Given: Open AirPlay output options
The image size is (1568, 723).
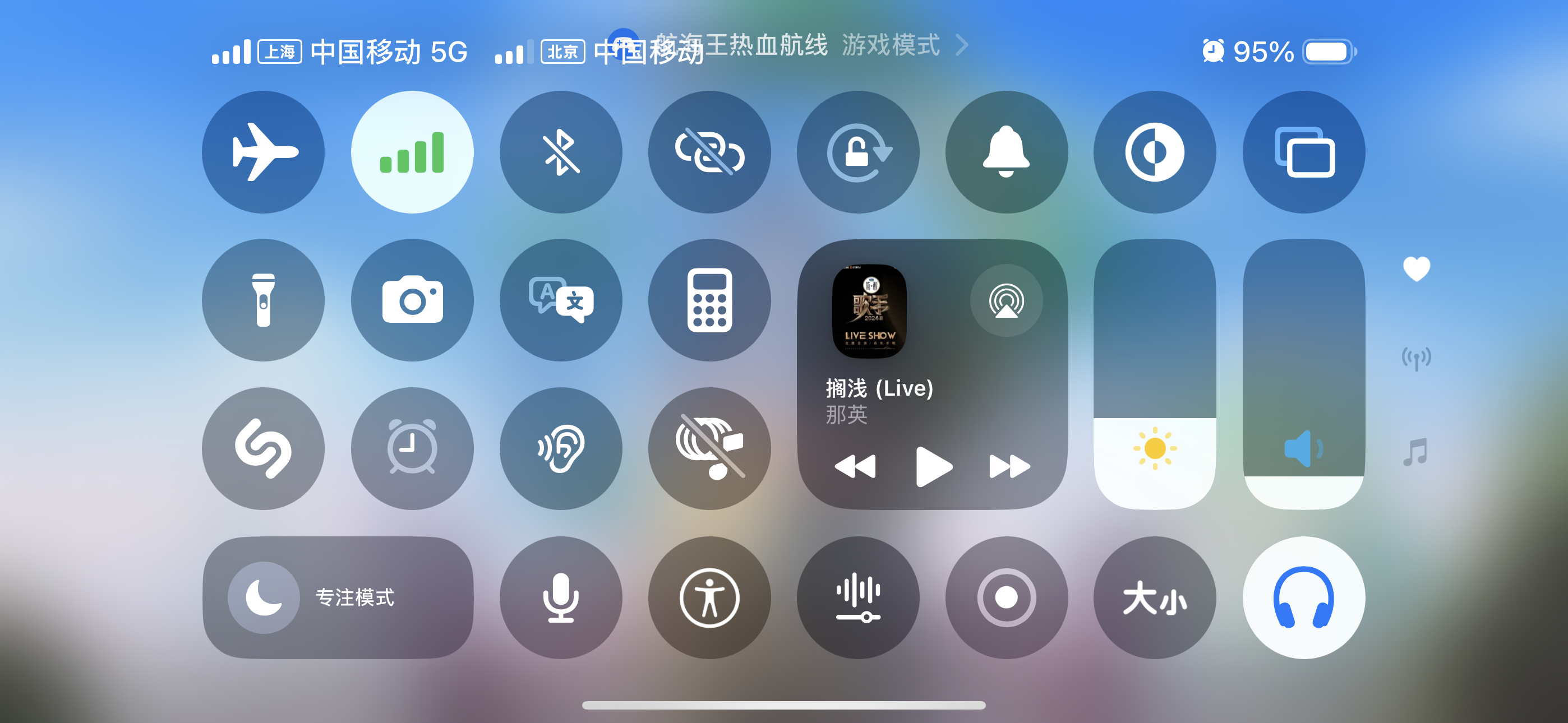Looking at the screenshot, I should pos(1006,300).
